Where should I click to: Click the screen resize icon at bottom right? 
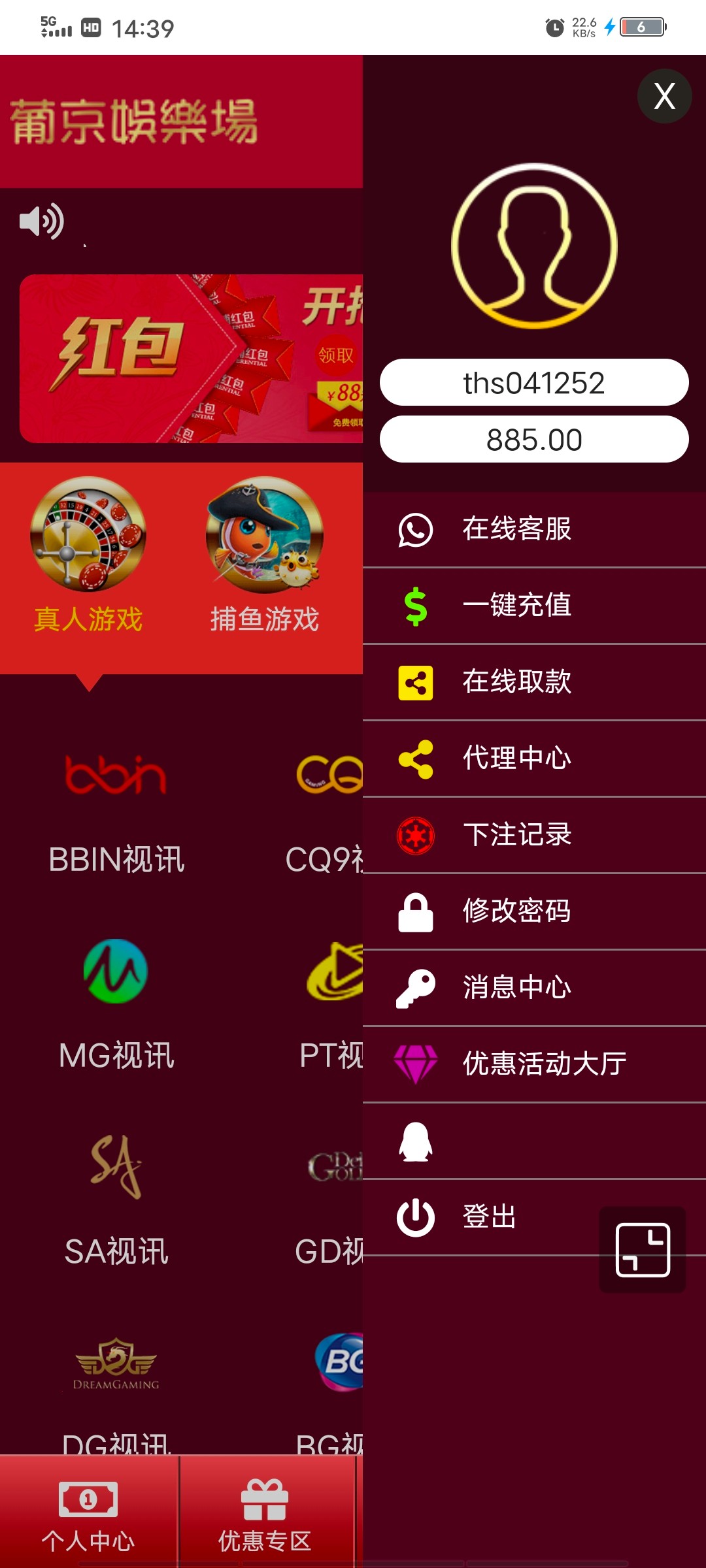tap(643, 1250)
